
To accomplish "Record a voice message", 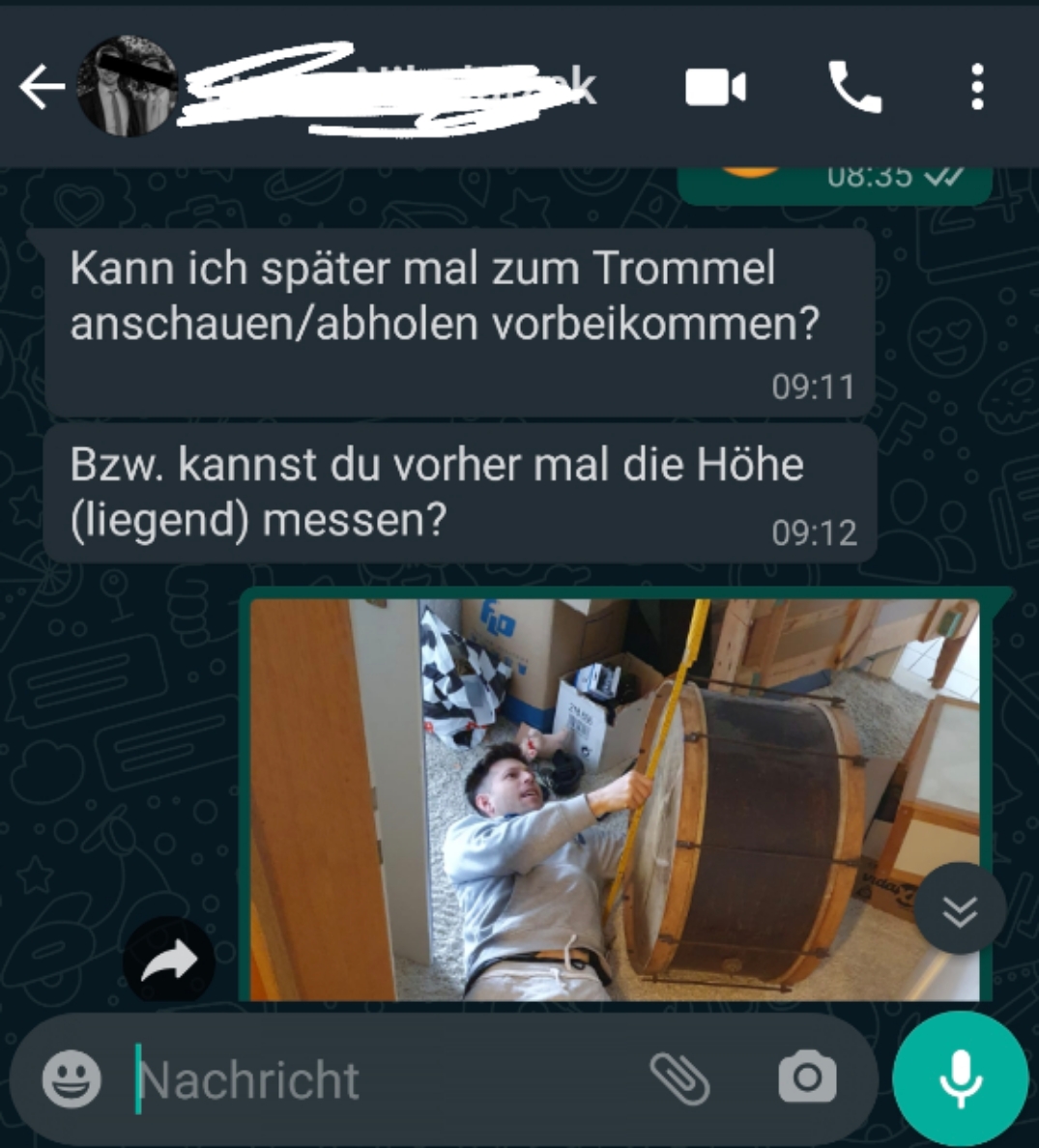I will 960,1078.
